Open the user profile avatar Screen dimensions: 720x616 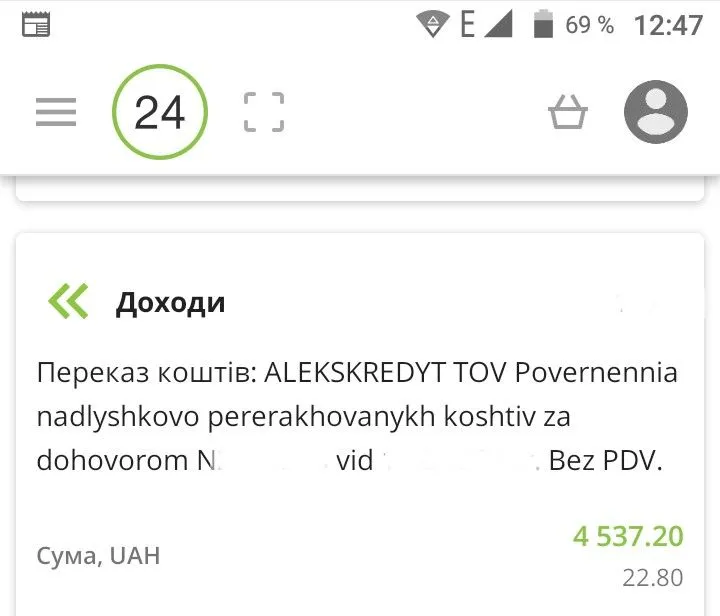pyautogui.click(x=656, y=112)
